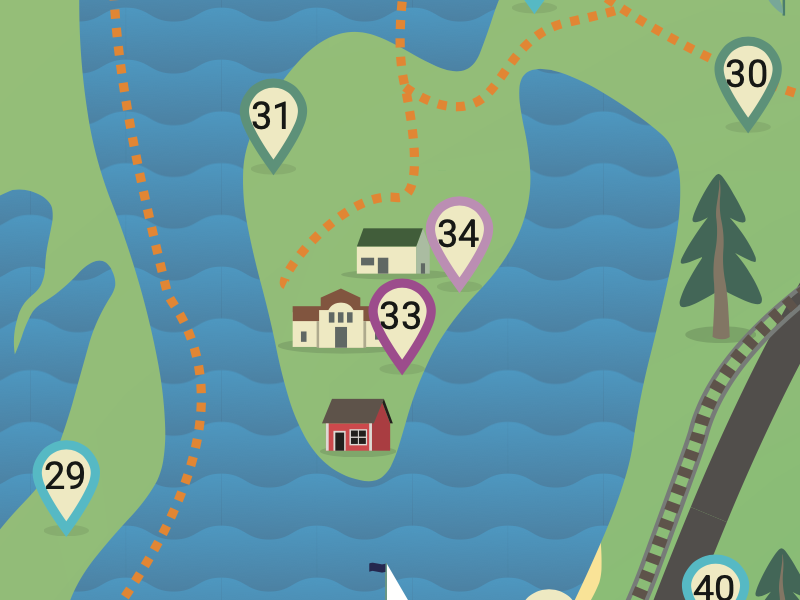Tap level 31 pin
The image size is (800, 600).
(x=272, y=116)
